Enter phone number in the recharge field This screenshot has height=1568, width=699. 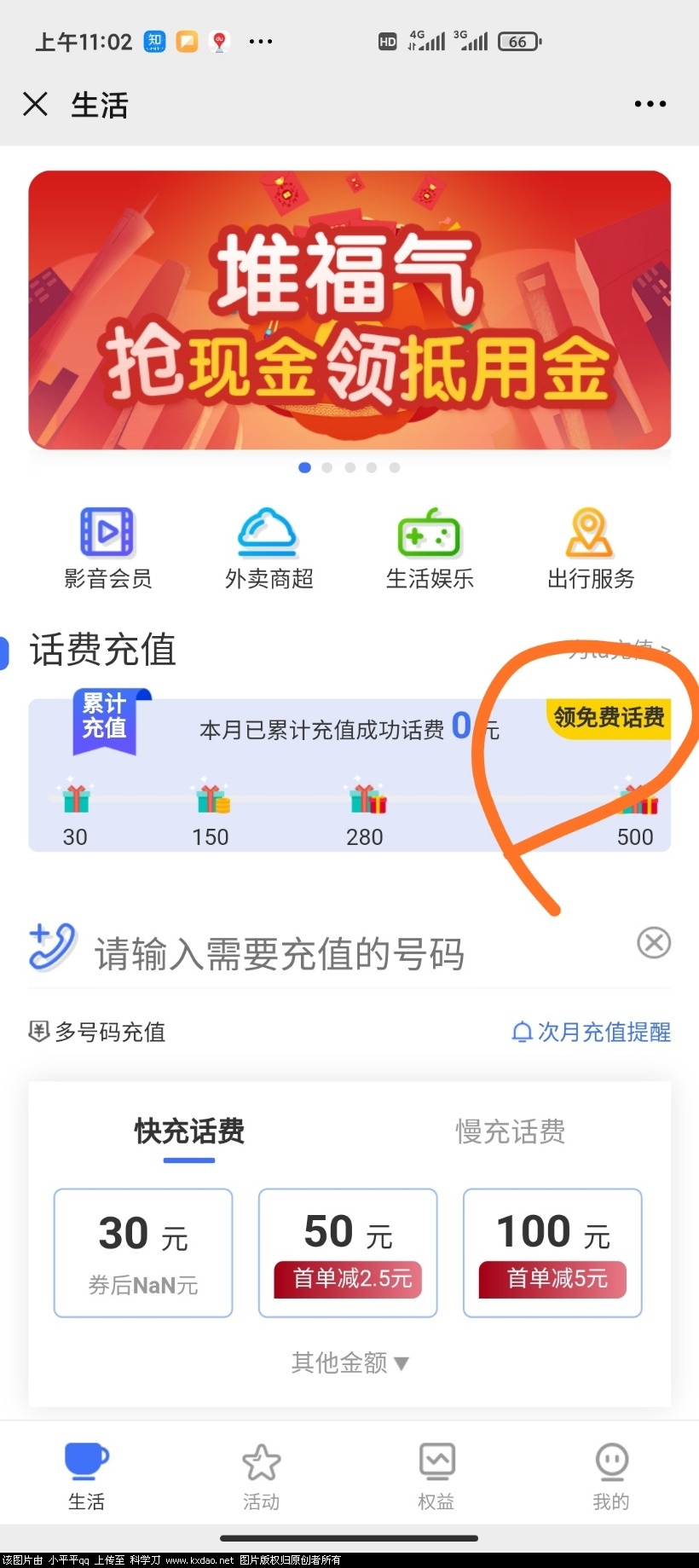(341, 953)
